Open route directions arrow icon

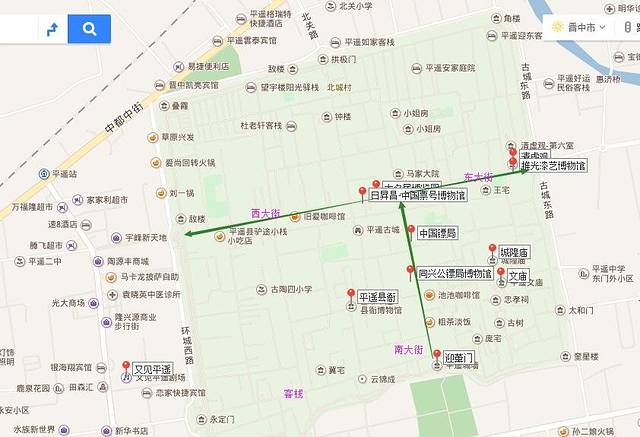pos(52,29)
